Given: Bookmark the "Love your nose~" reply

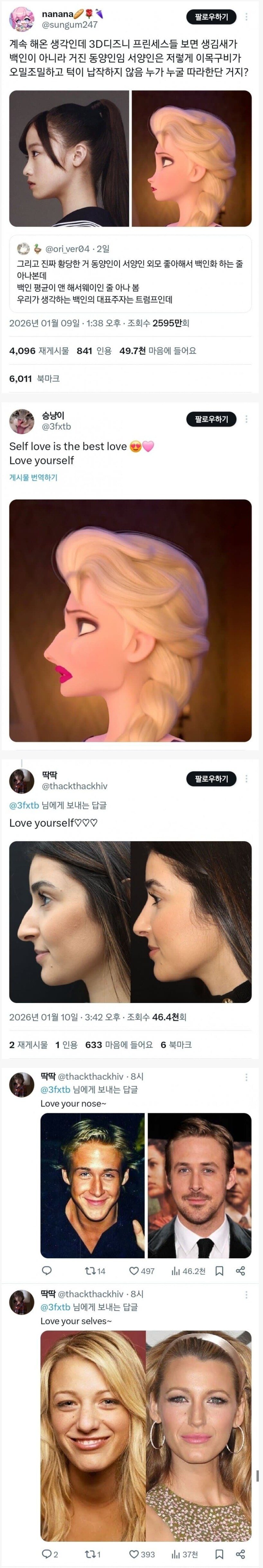Looking at the screenshot, I should [220, 1271].
